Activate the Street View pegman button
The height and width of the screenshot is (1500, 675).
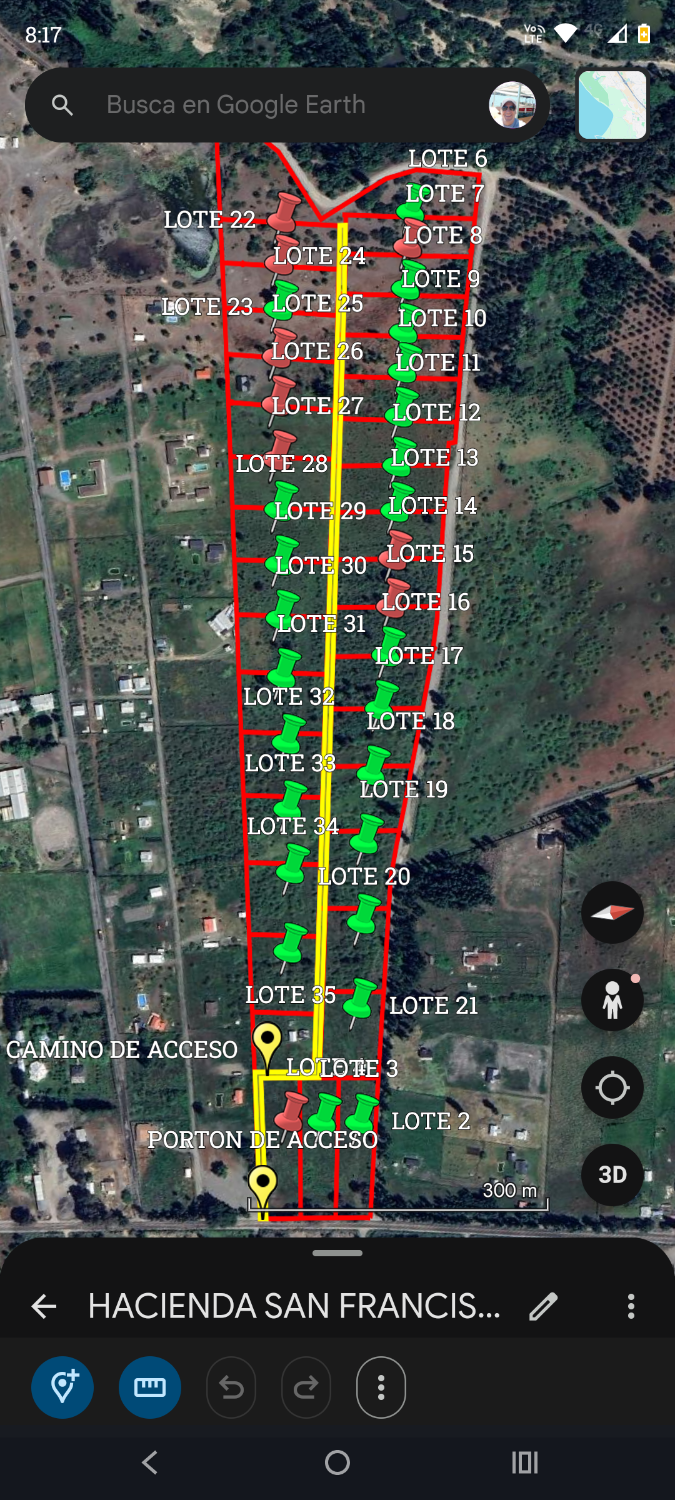click(612, 999)
